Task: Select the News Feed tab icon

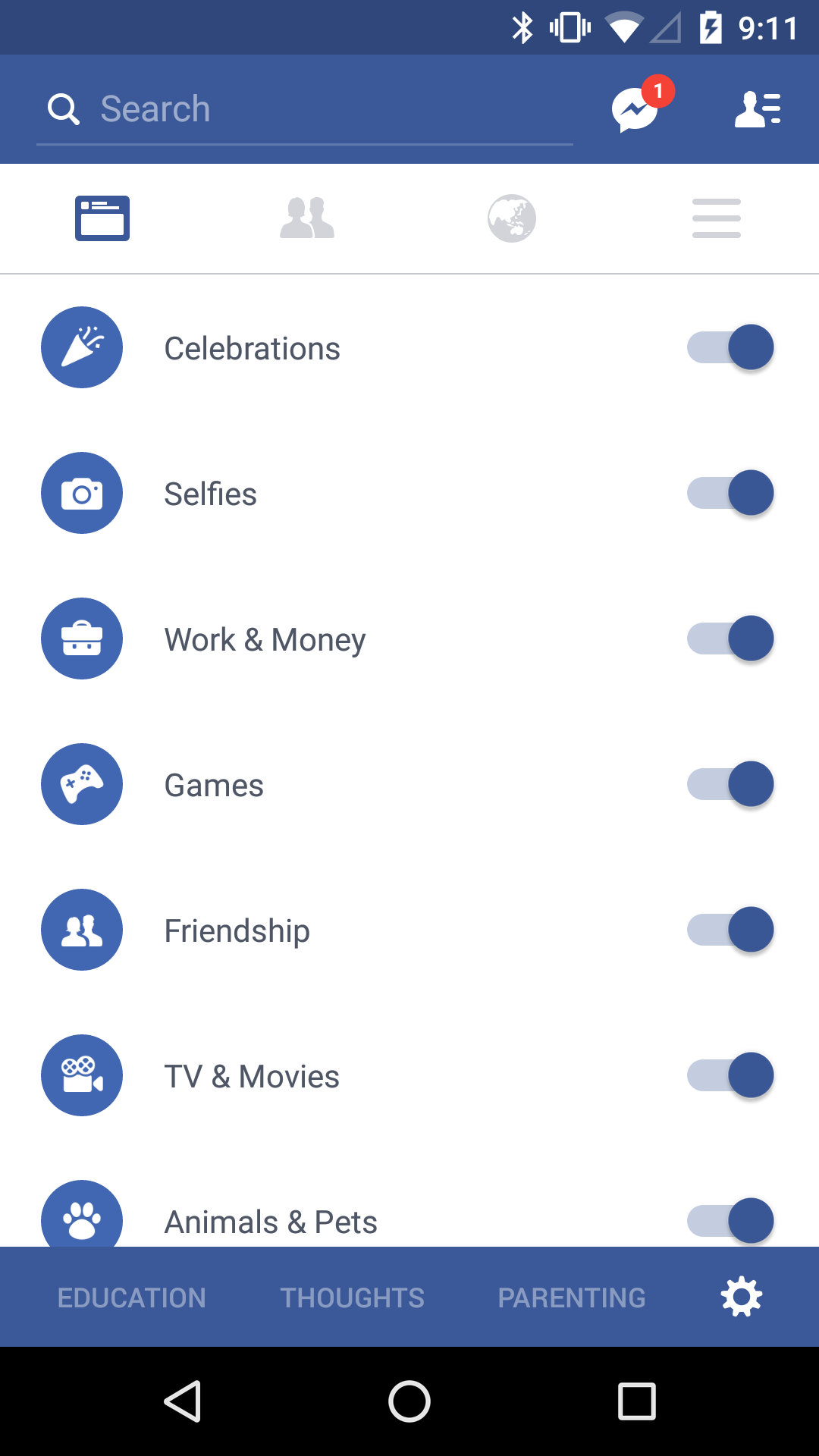Action: point(102,218)
